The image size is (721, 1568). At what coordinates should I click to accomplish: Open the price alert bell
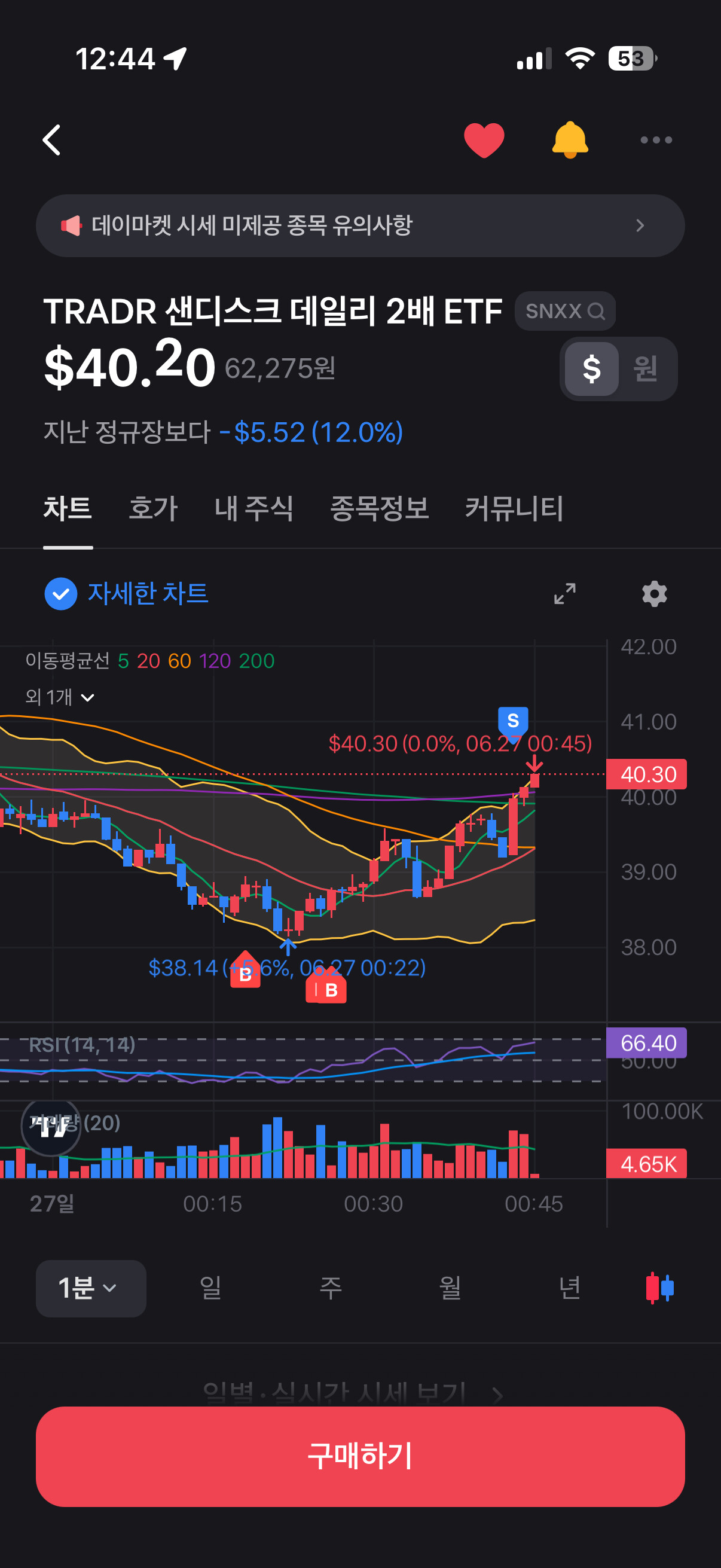pyautogui.click(x=570, y=140)
